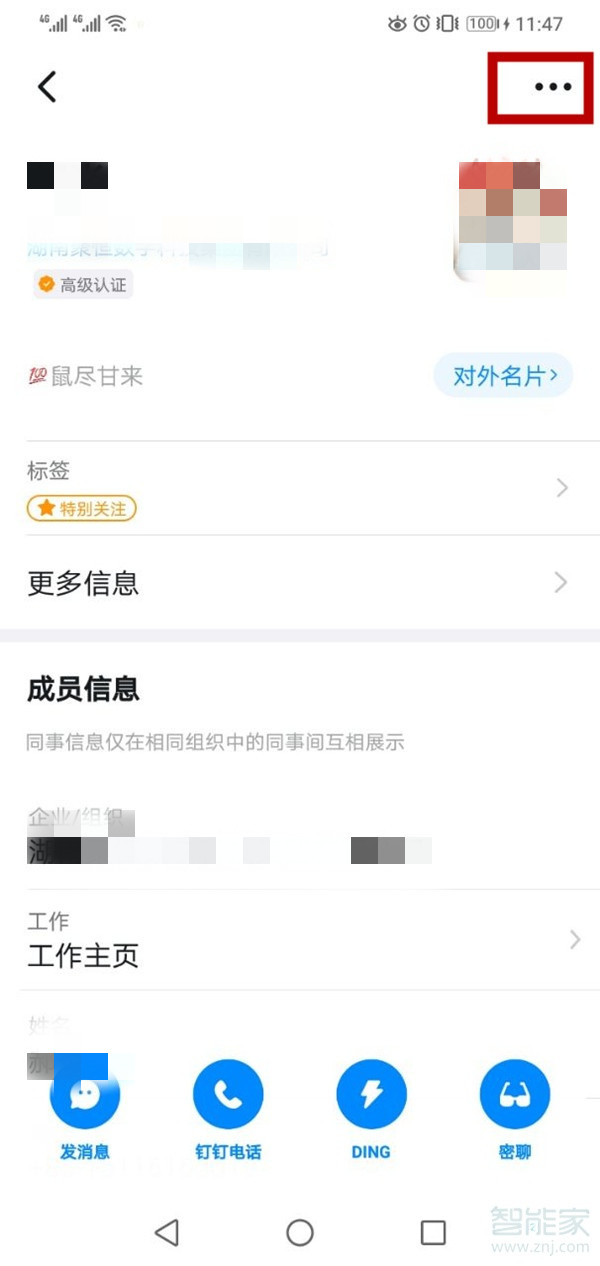Expand 更多信息 for more details
The width and height of the screenshot is (600, 1266).
300,583
